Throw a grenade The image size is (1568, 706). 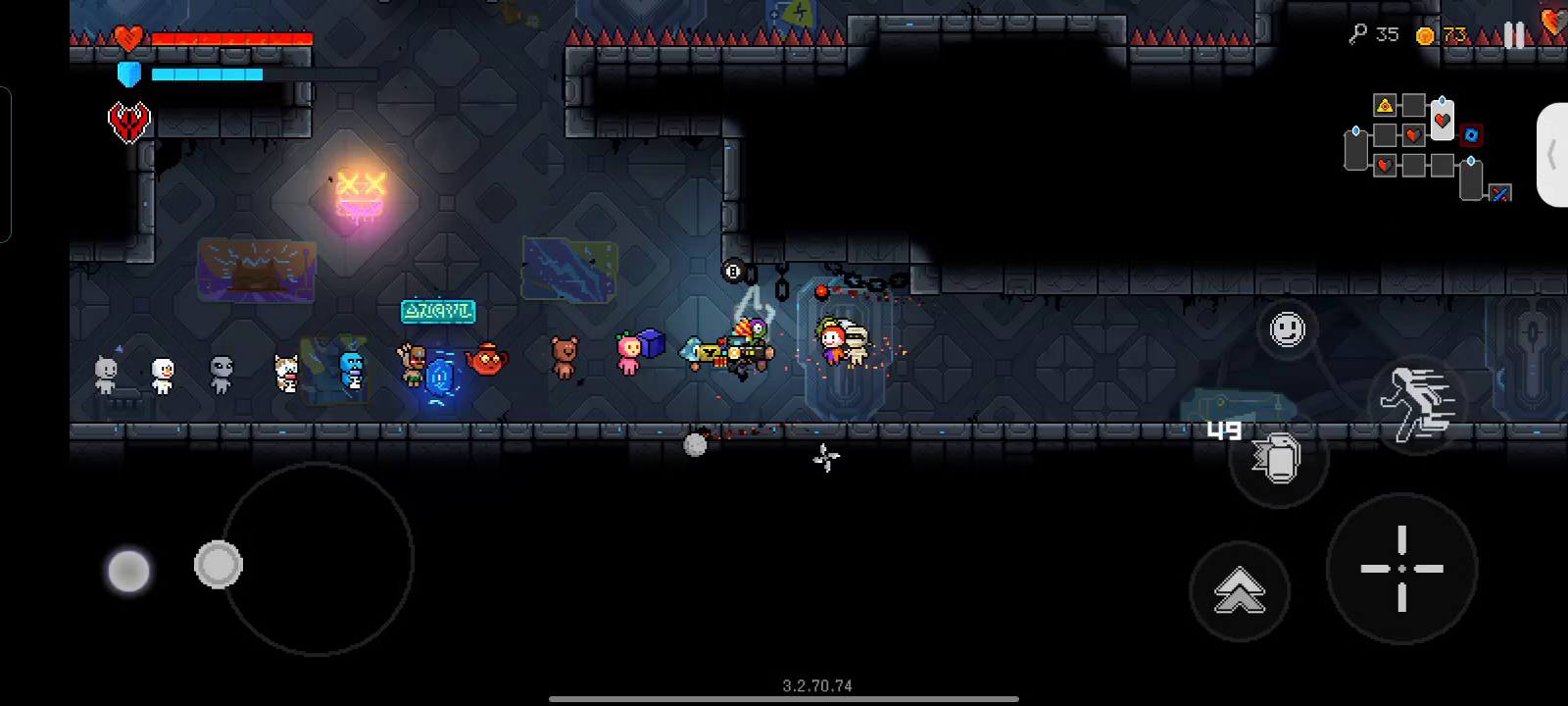1278,459
